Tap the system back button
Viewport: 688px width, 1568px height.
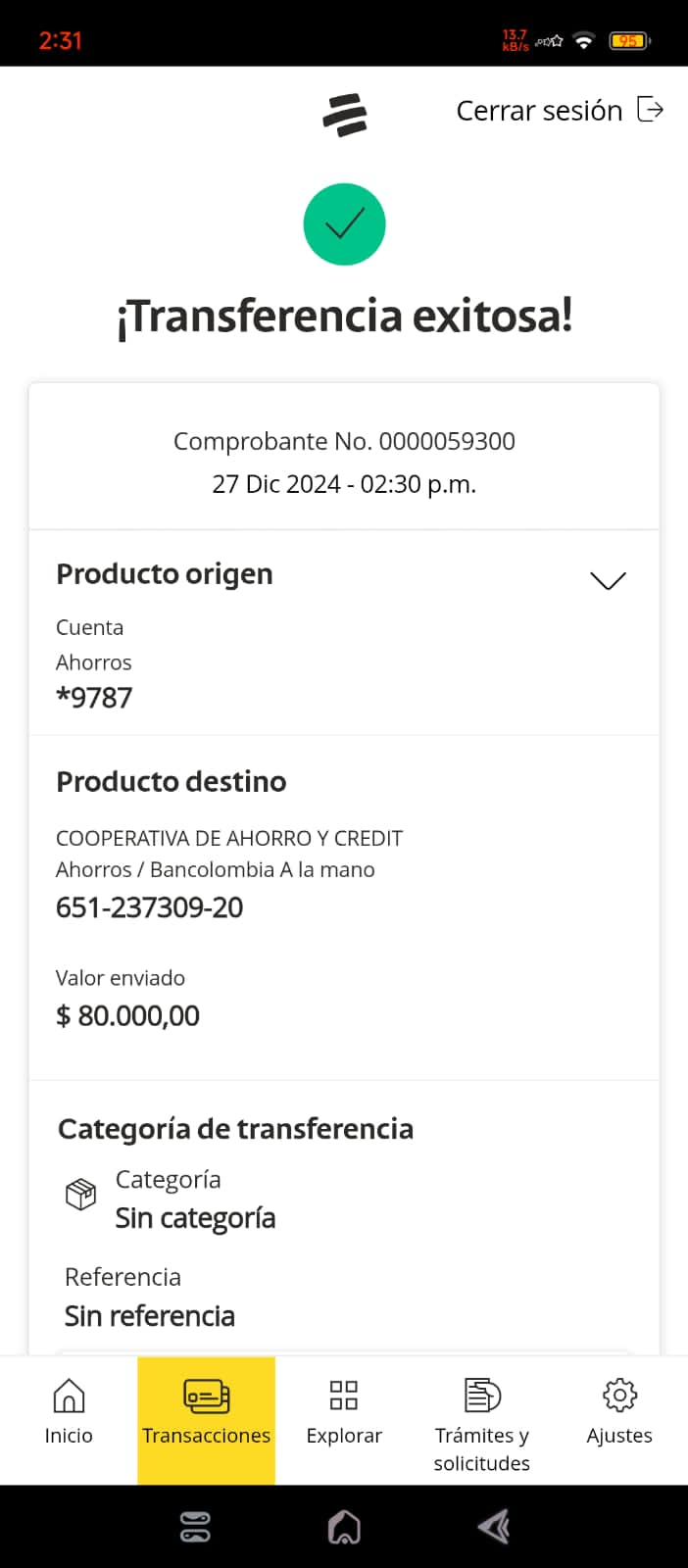click(494, 1527)
